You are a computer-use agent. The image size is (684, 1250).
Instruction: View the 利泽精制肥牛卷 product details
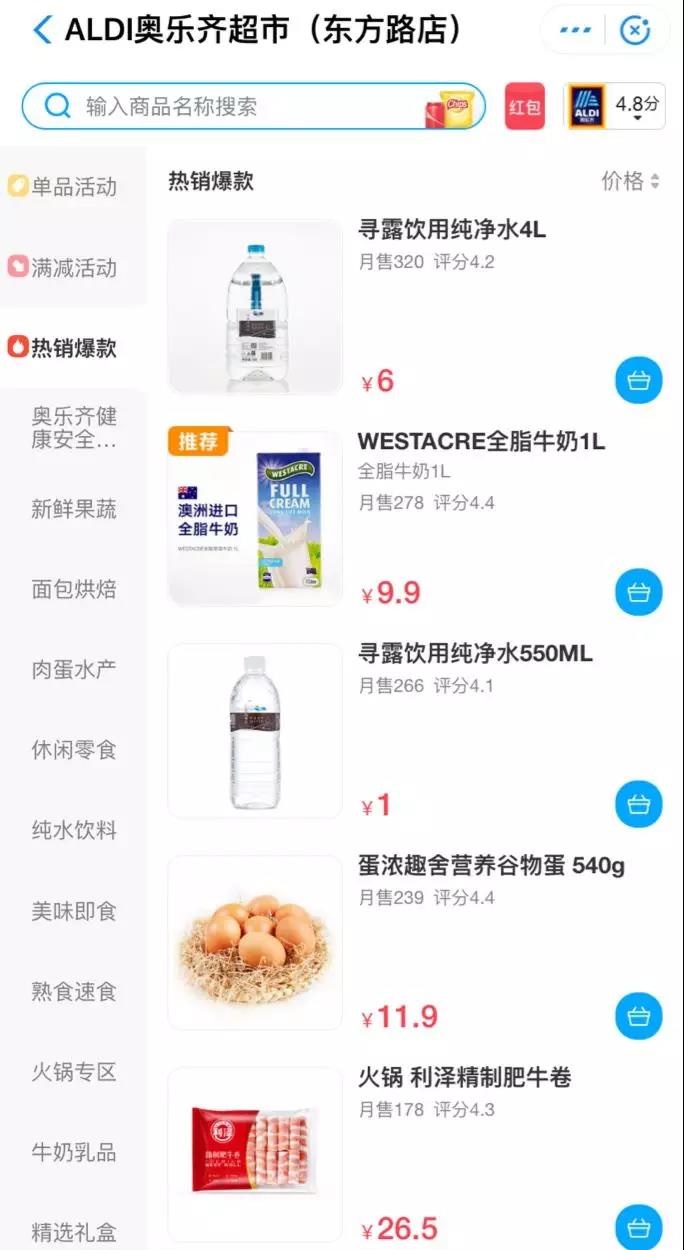click(x=465, y=1078)
